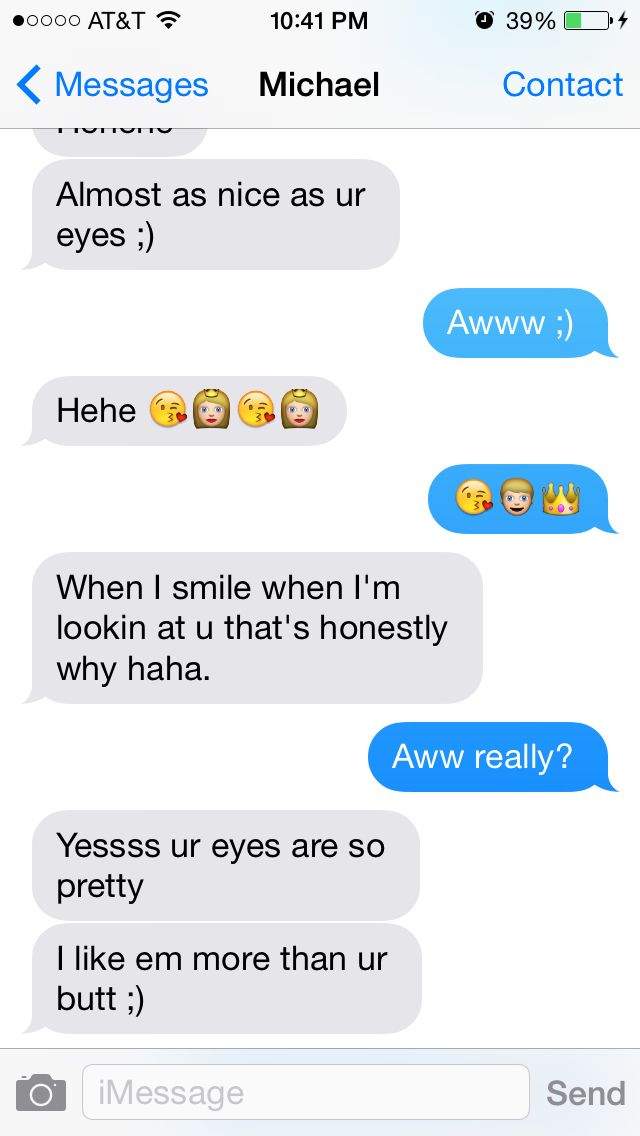Open Michael's Contact details
The width and height of the screenshot is (640, 1136).
[562, 85]
